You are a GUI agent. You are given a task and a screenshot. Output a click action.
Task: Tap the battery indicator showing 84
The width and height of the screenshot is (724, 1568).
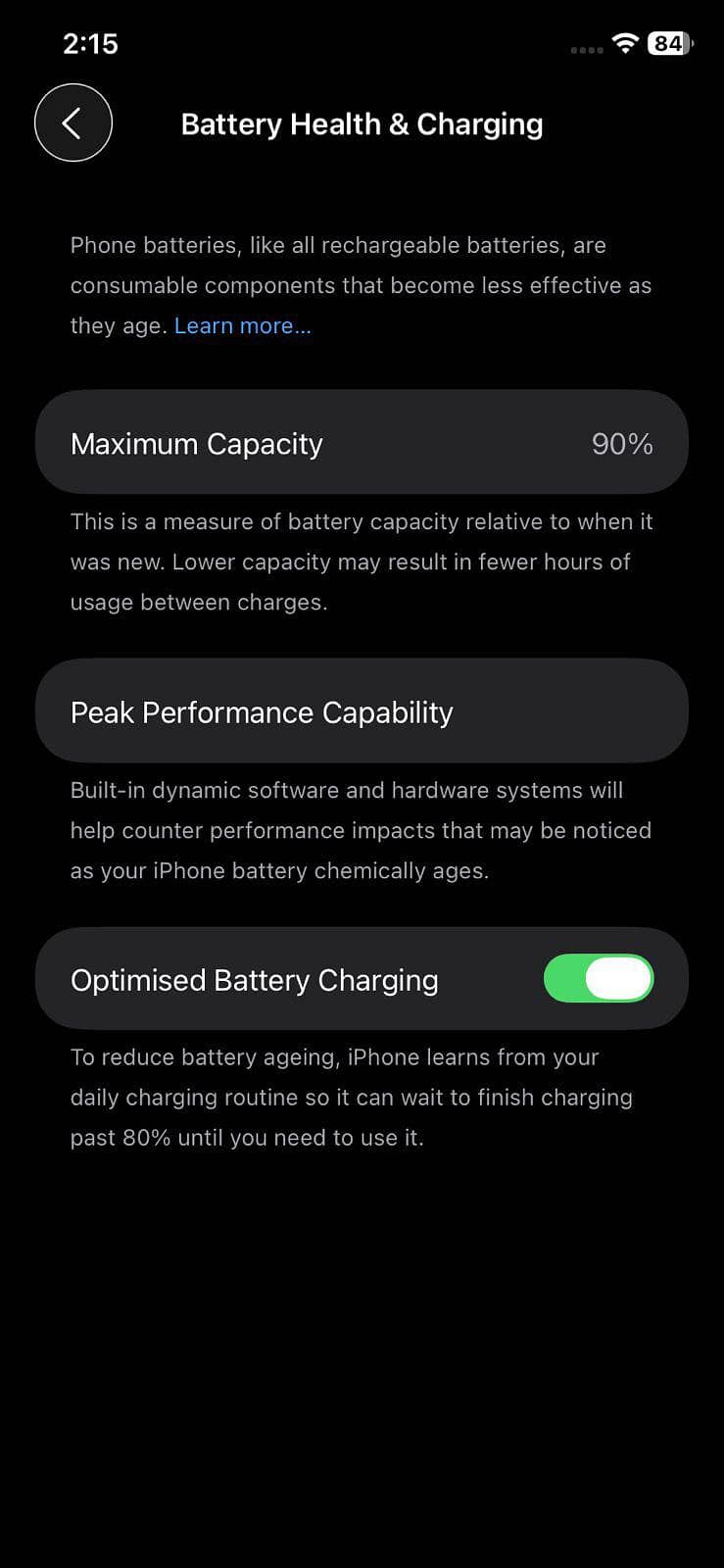pyautogui.click(x=670, y=43)
